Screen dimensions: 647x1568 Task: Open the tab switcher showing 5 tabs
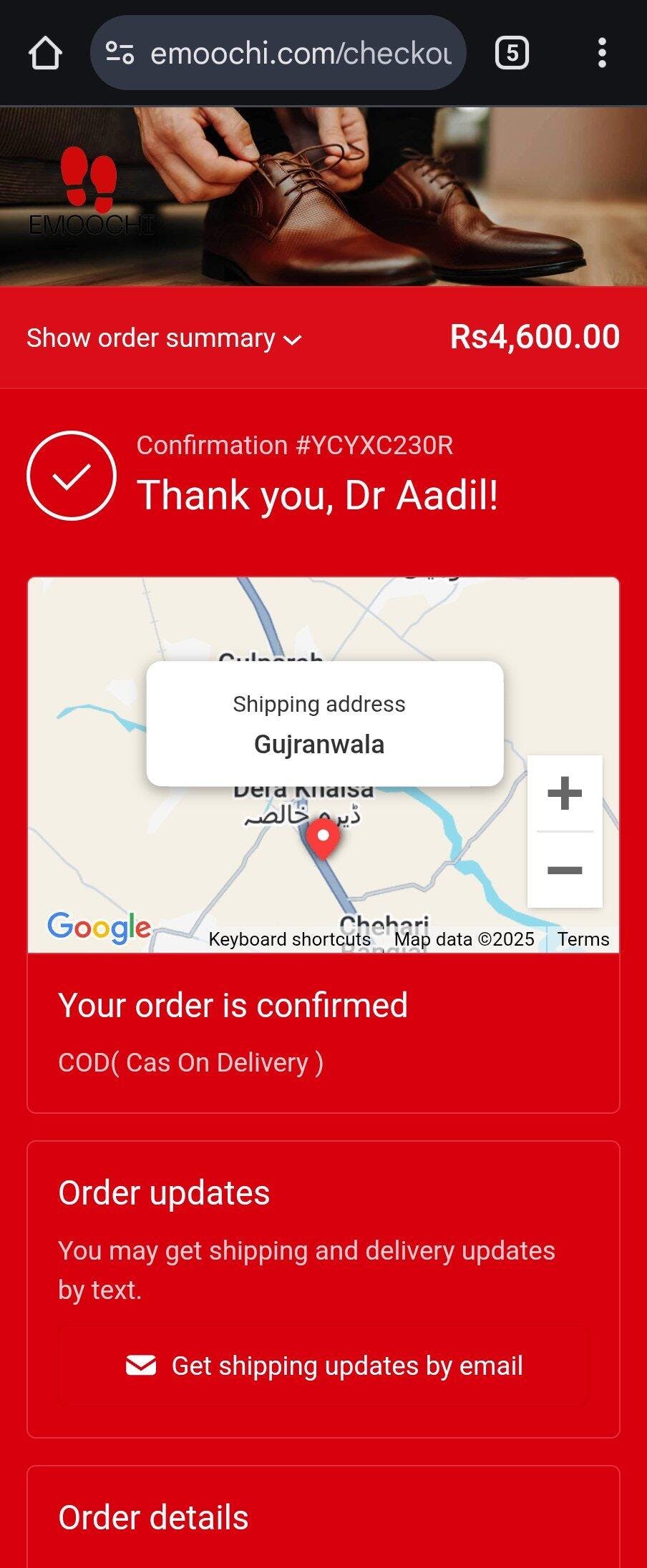pos(512,53)
